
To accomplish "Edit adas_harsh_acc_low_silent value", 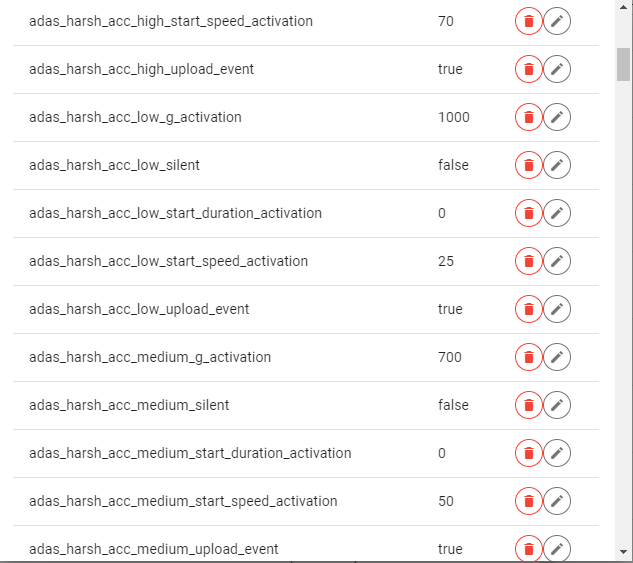I will tap(557, 166).
